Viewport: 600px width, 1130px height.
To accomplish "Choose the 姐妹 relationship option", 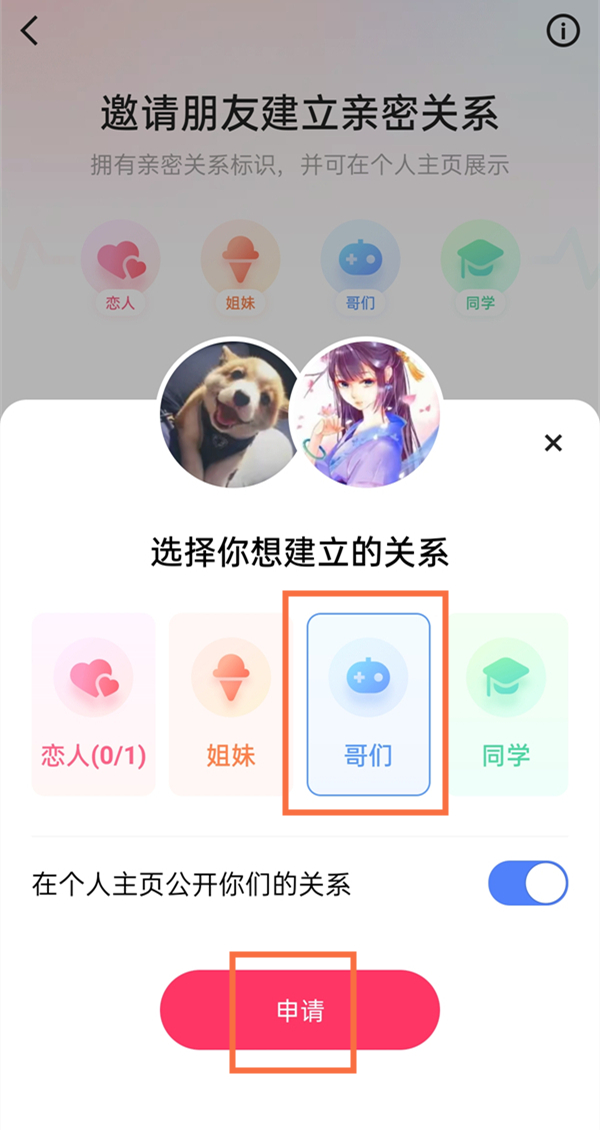I will tap(231, 704).
